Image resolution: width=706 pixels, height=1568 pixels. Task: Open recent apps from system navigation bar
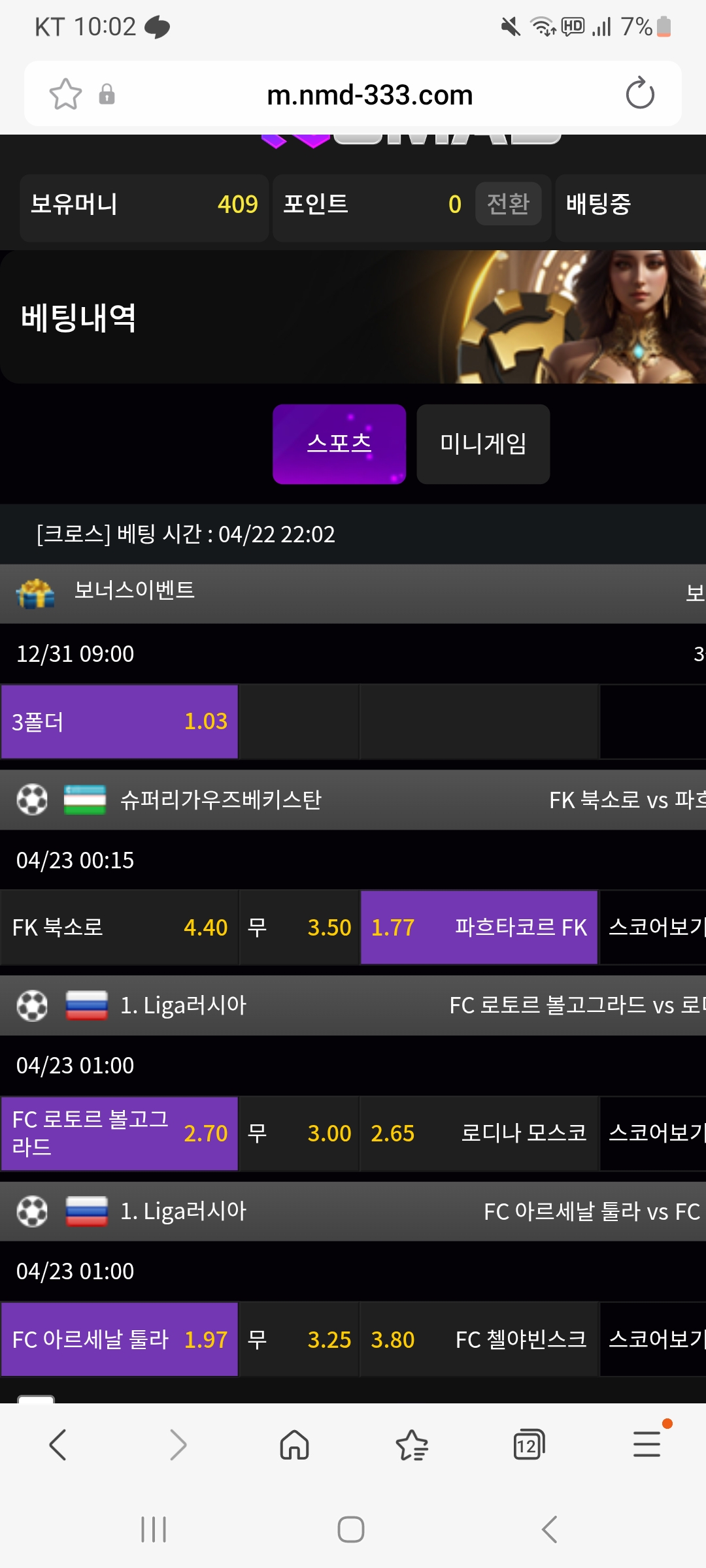154,1529
